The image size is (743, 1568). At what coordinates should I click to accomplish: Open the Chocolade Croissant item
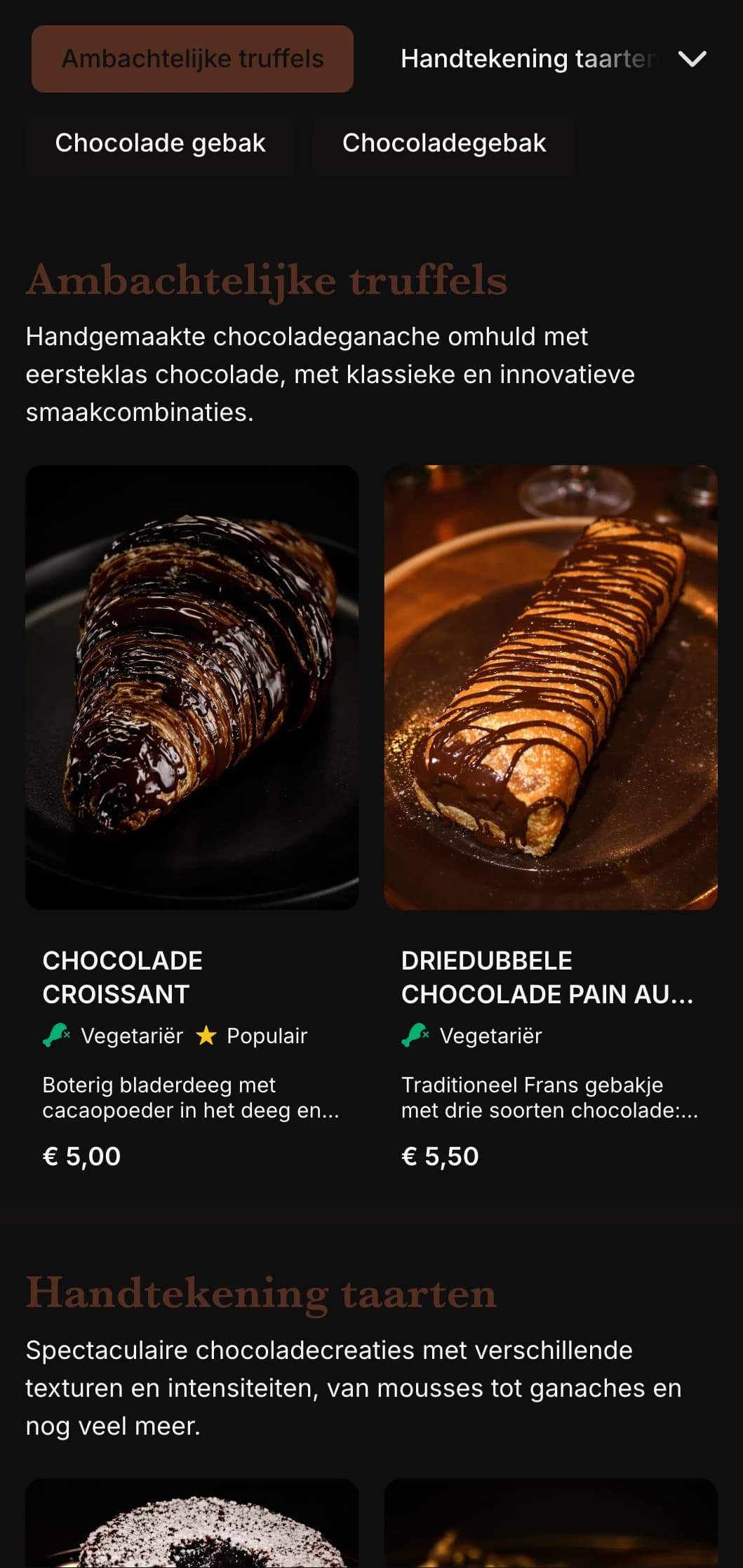click(123, 977)
